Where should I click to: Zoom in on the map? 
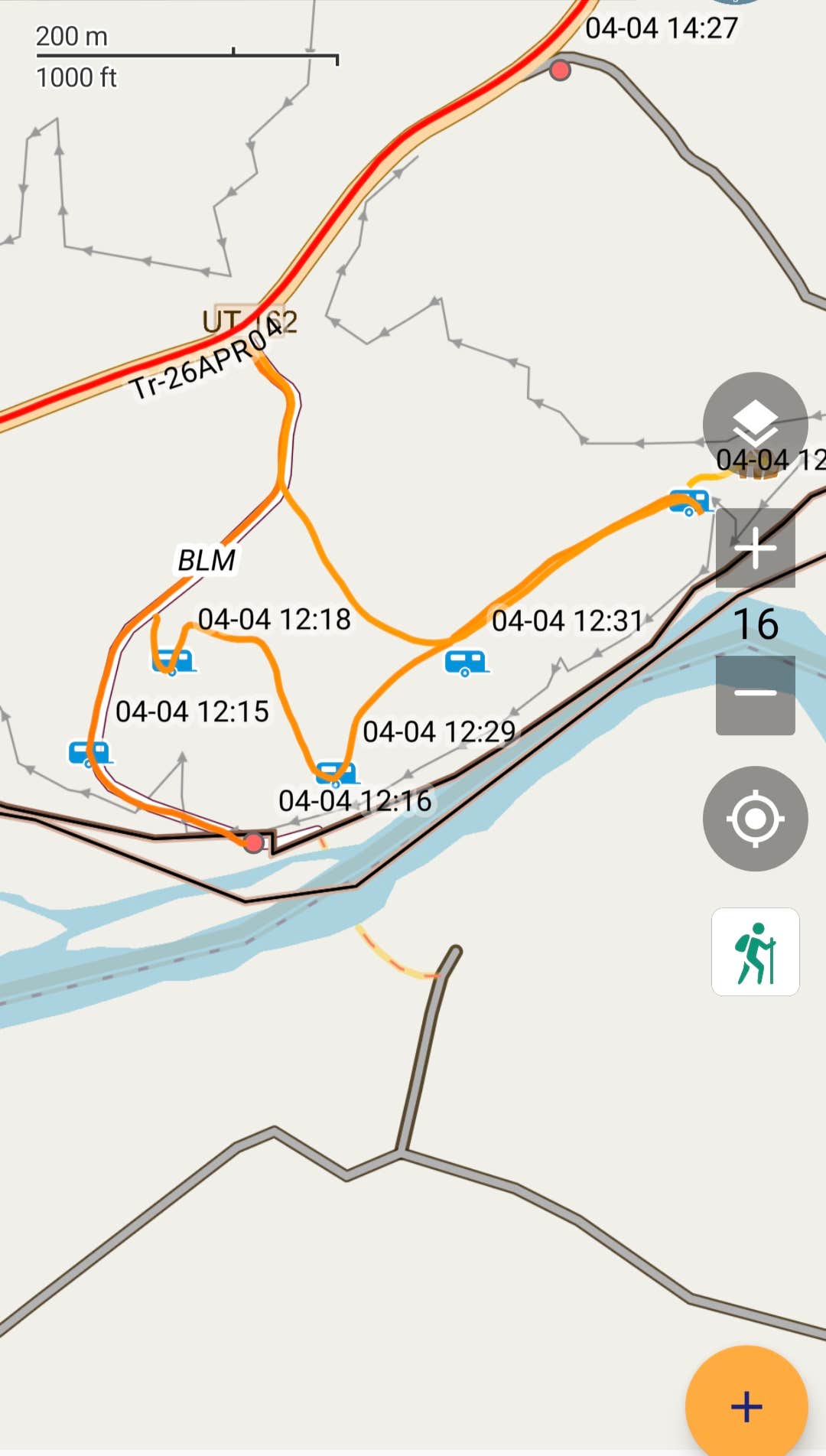pos(755,548)
